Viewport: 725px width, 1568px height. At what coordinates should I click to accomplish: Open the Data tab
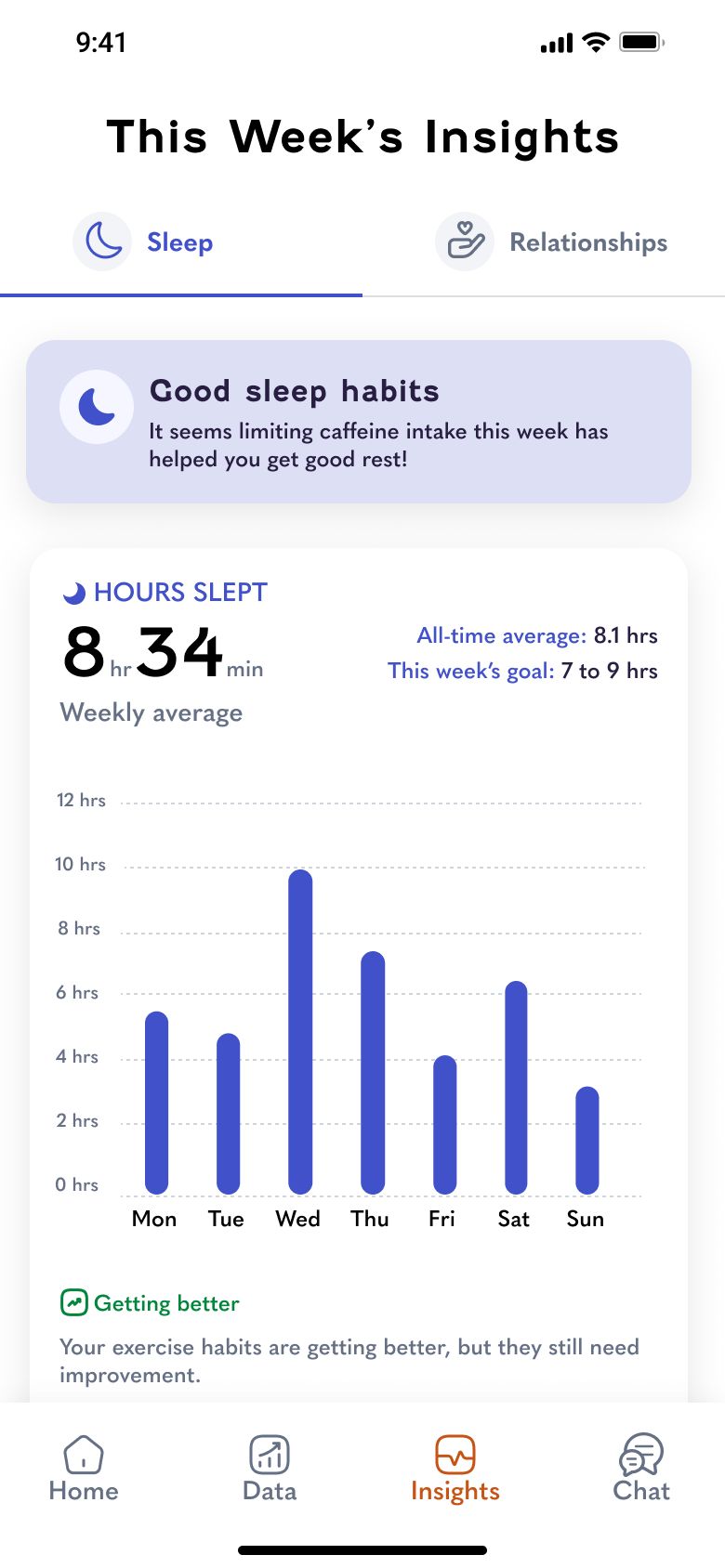click(x=270, y=1468)
